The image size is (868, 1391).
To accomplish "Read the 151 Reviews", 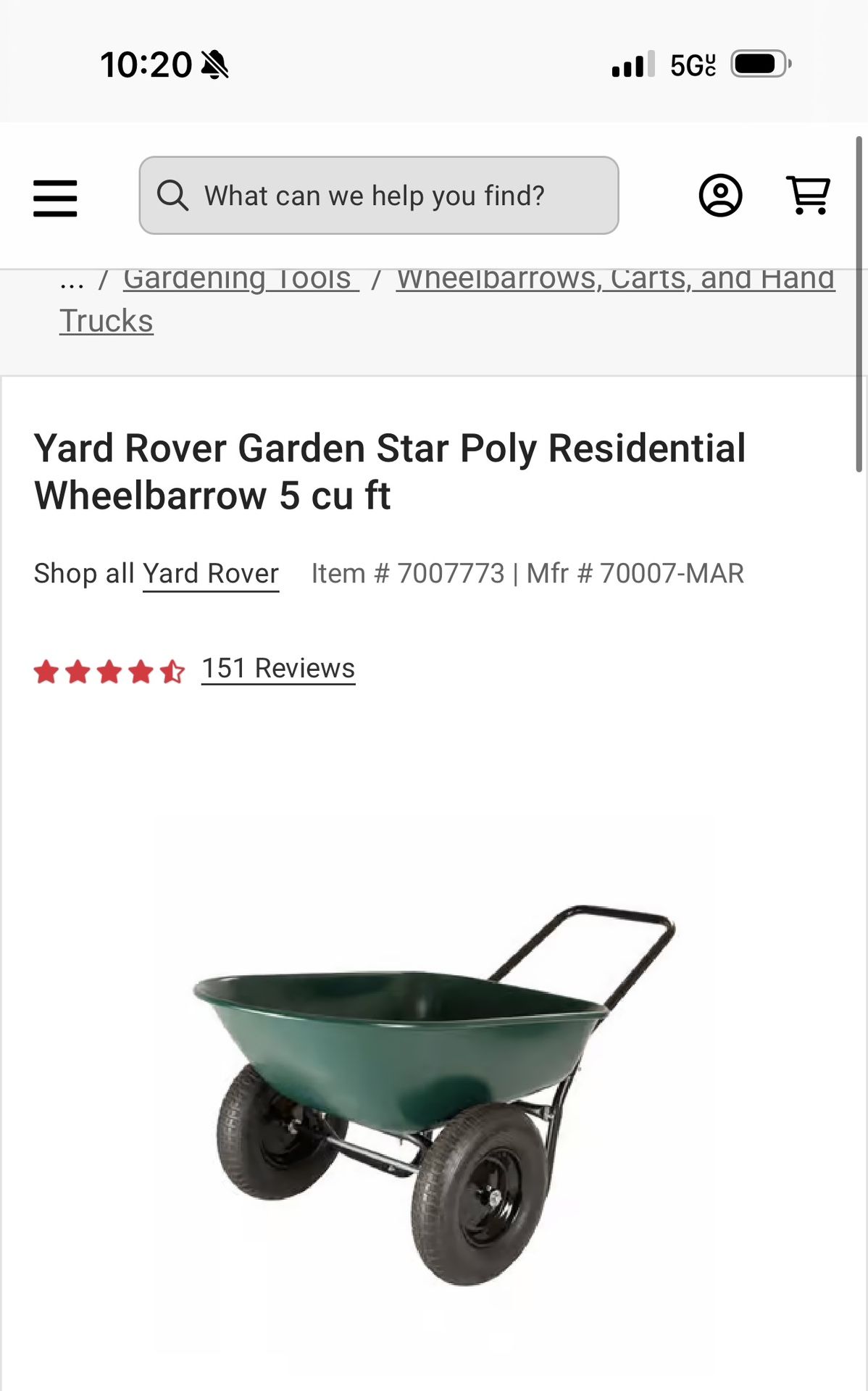I will [x=278, y=669].
